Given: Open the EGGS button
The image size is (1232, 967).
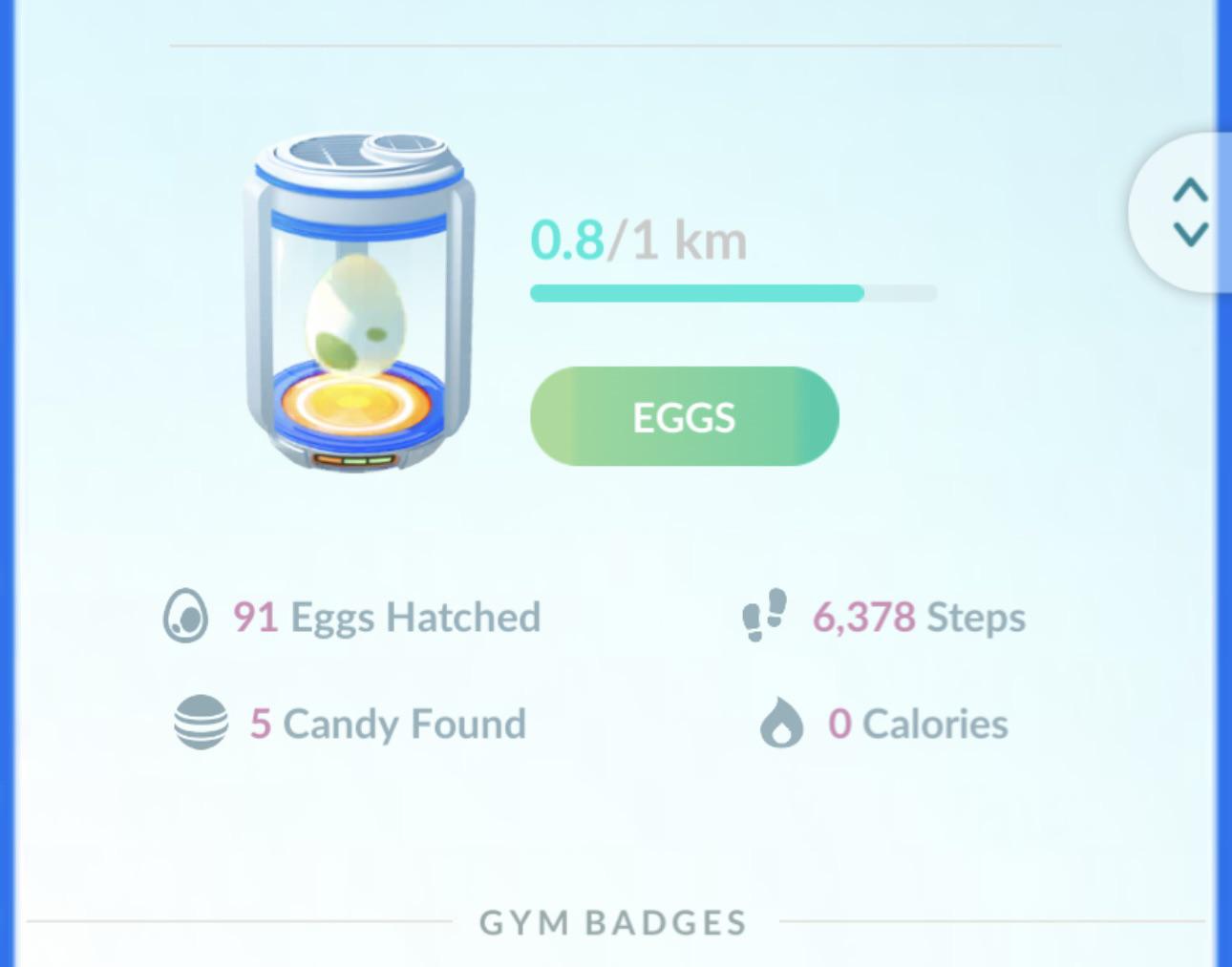Looking at the screenshot, I should (x=684, y=417).
